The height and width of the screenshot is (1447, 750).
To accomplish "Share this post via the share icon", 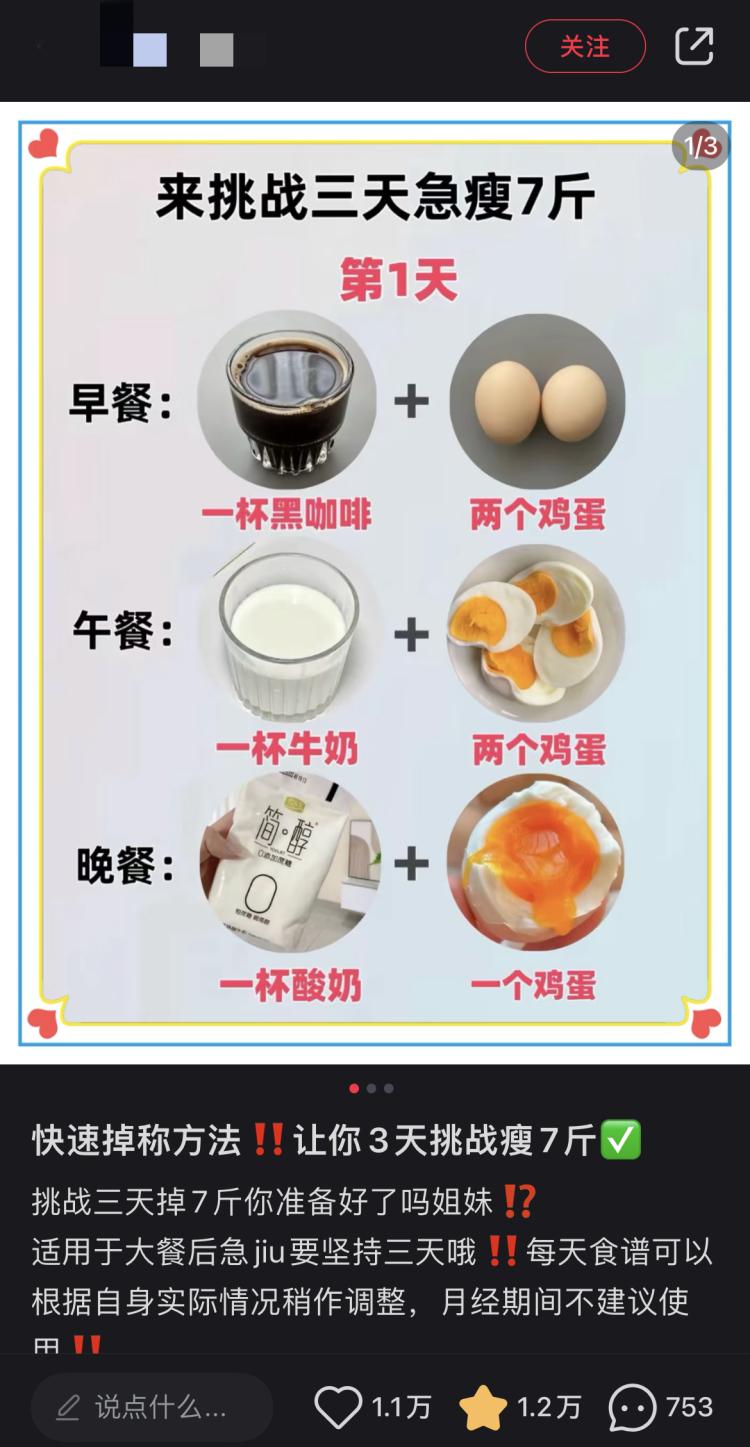I will pyautogui.click(x=694, y=46).
